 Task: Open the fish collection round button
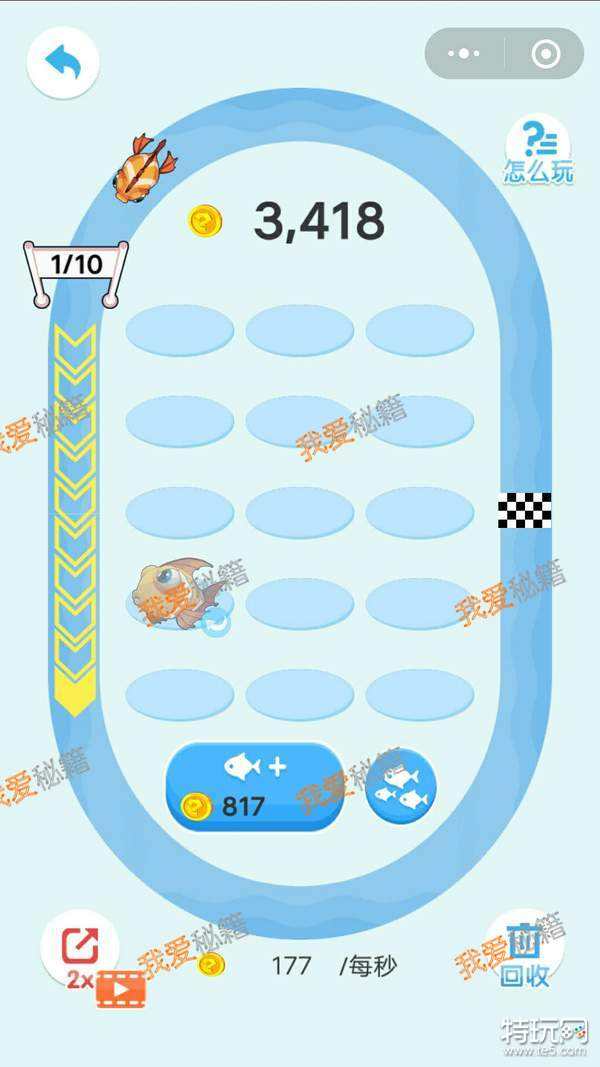401,786
